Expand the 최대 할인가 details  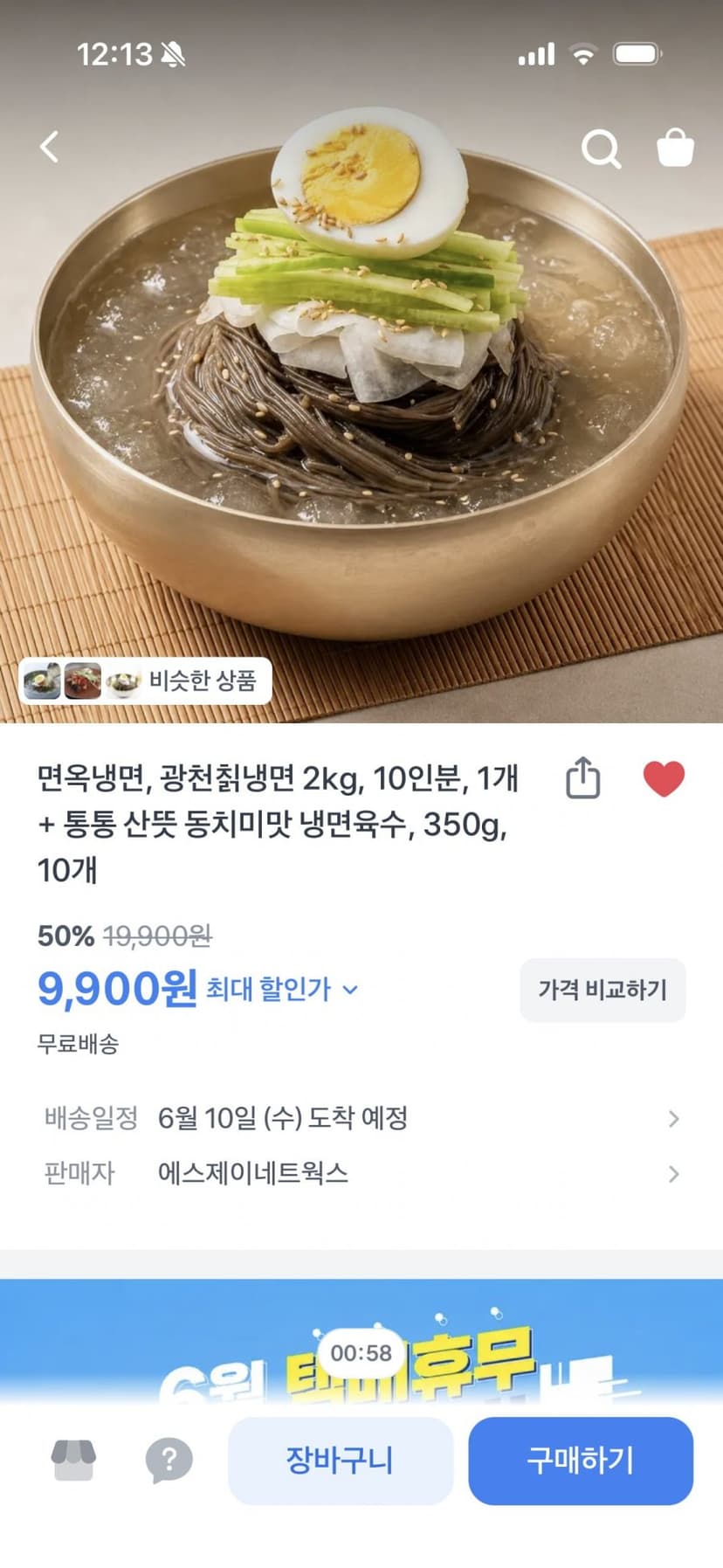tap(282, 989)
